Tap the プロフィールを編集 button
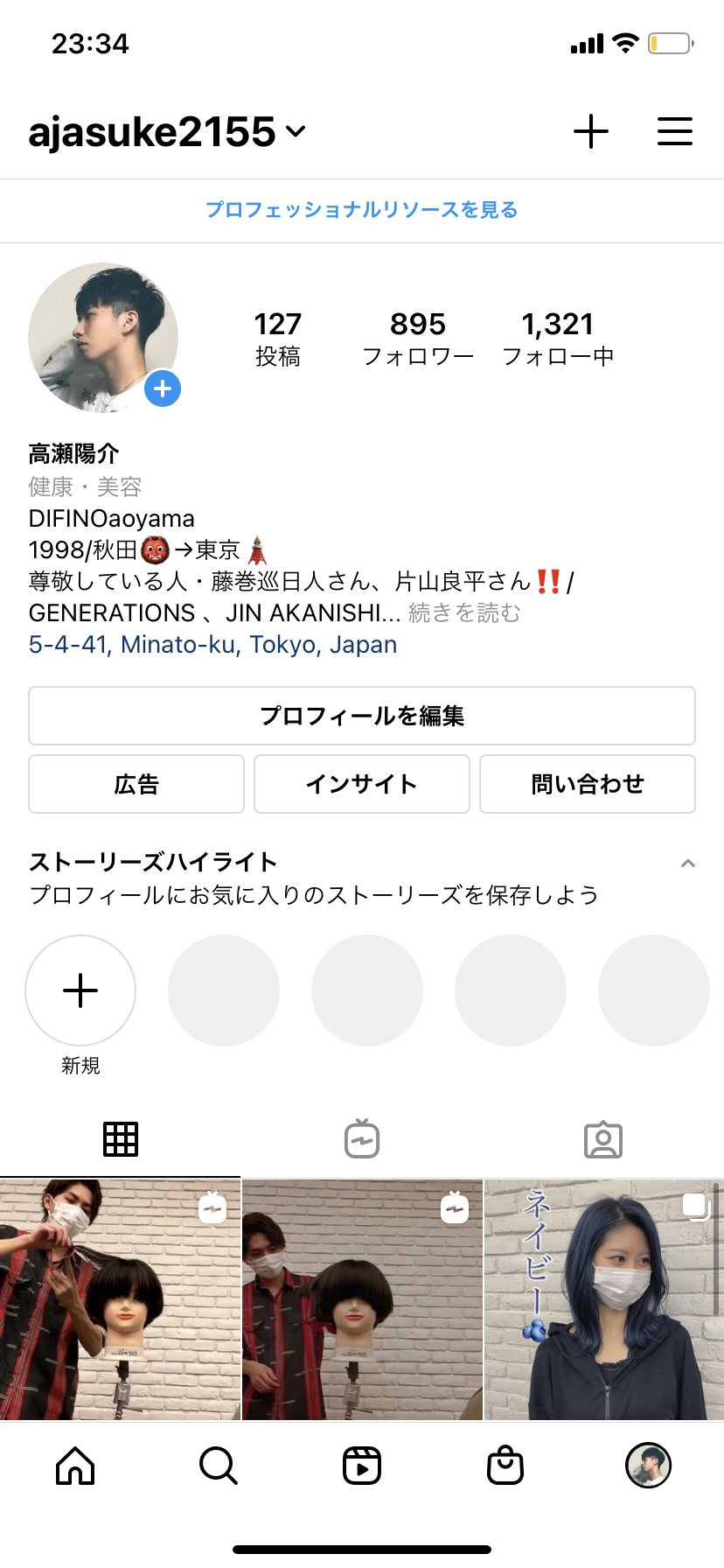The width and height of the screenshot is (724, 1568). (361, 716)
